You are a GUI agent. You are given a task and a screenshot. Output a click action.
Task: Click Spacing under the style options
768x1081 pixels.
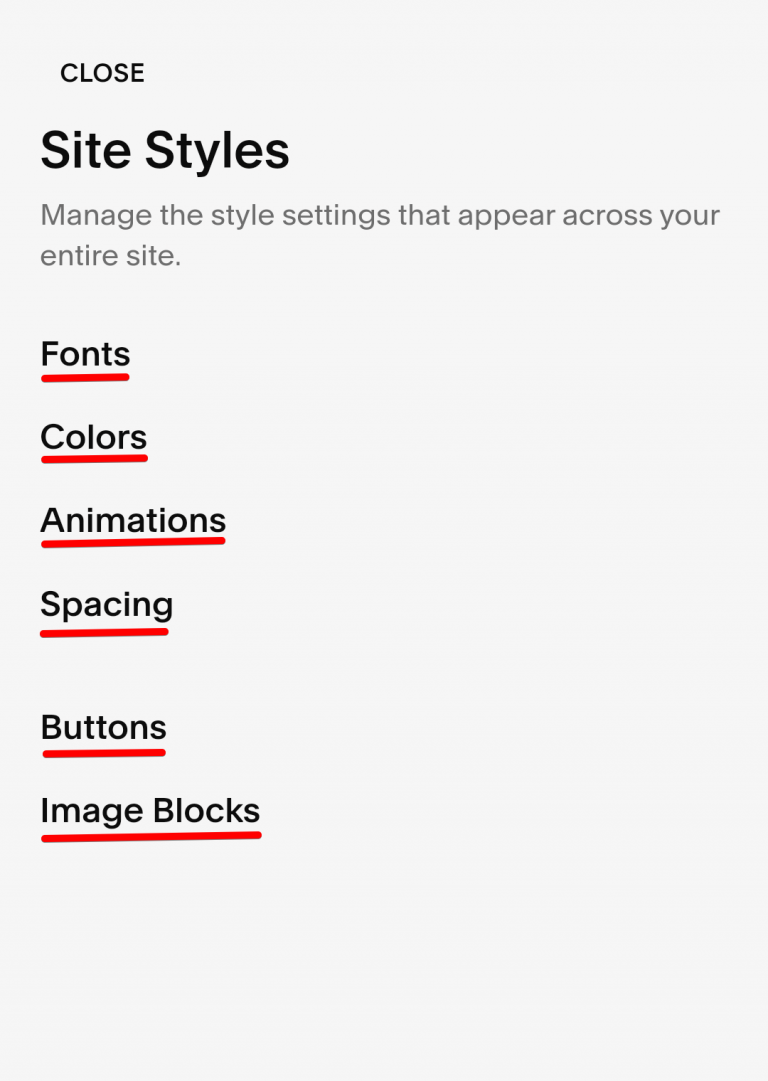click(x=105, y=604)
